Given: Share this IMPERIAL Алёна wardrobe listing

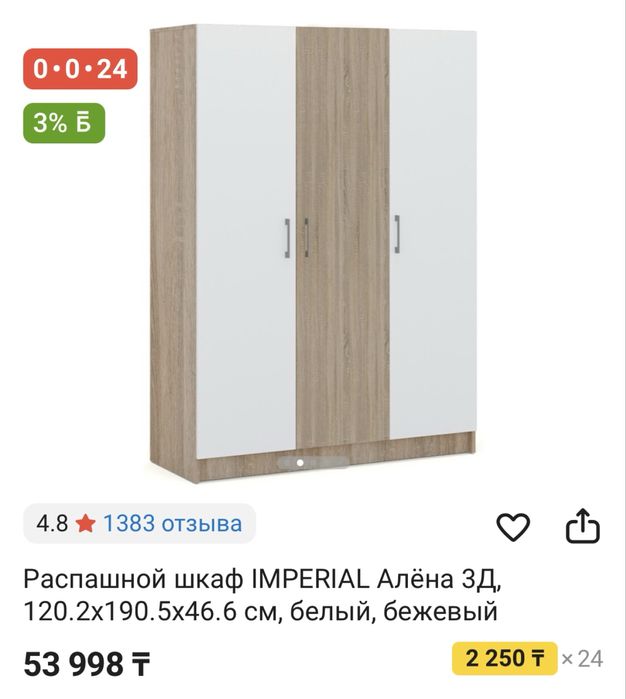Looking at the screenshot, I should (583, 526).
